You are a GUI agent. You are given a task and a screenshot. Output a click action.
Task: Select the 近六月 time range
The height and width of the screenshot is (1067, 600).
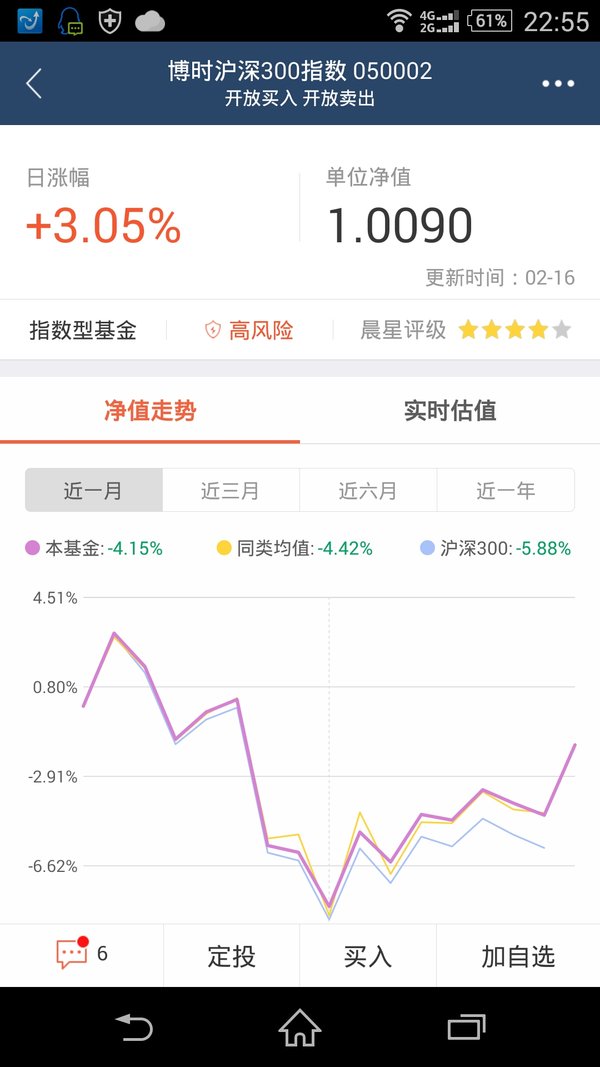(x=368, y=490)
